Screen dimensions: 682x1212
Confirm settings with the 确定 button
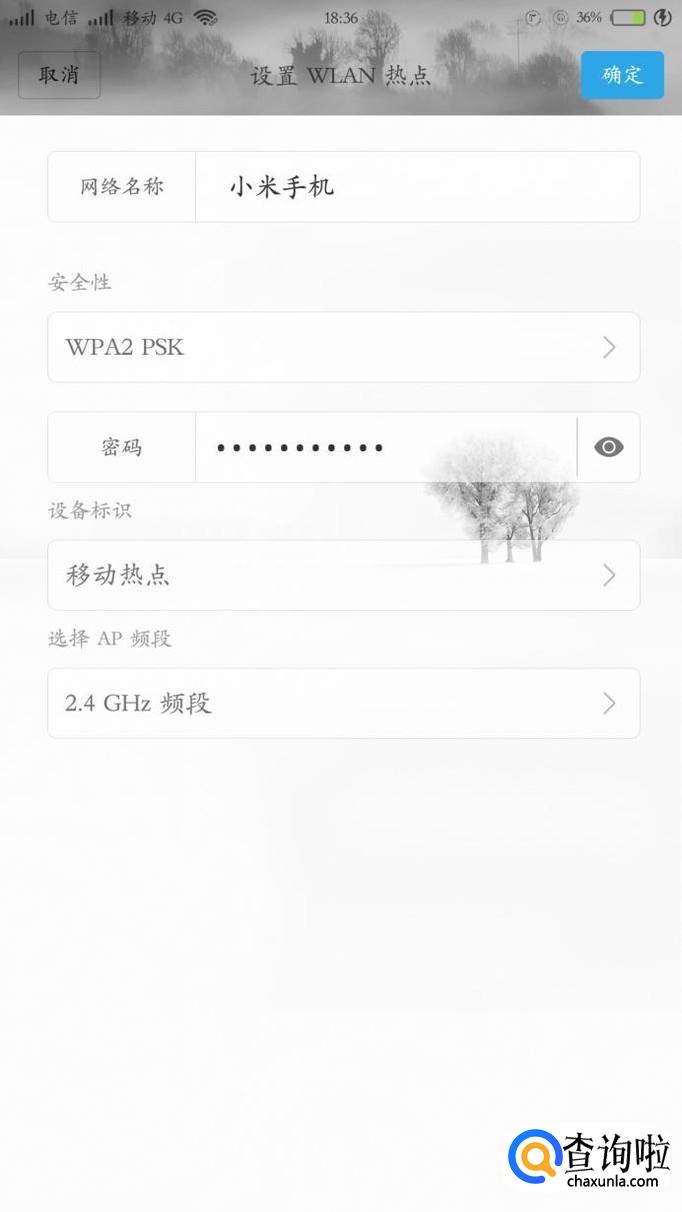click(622, 75)
